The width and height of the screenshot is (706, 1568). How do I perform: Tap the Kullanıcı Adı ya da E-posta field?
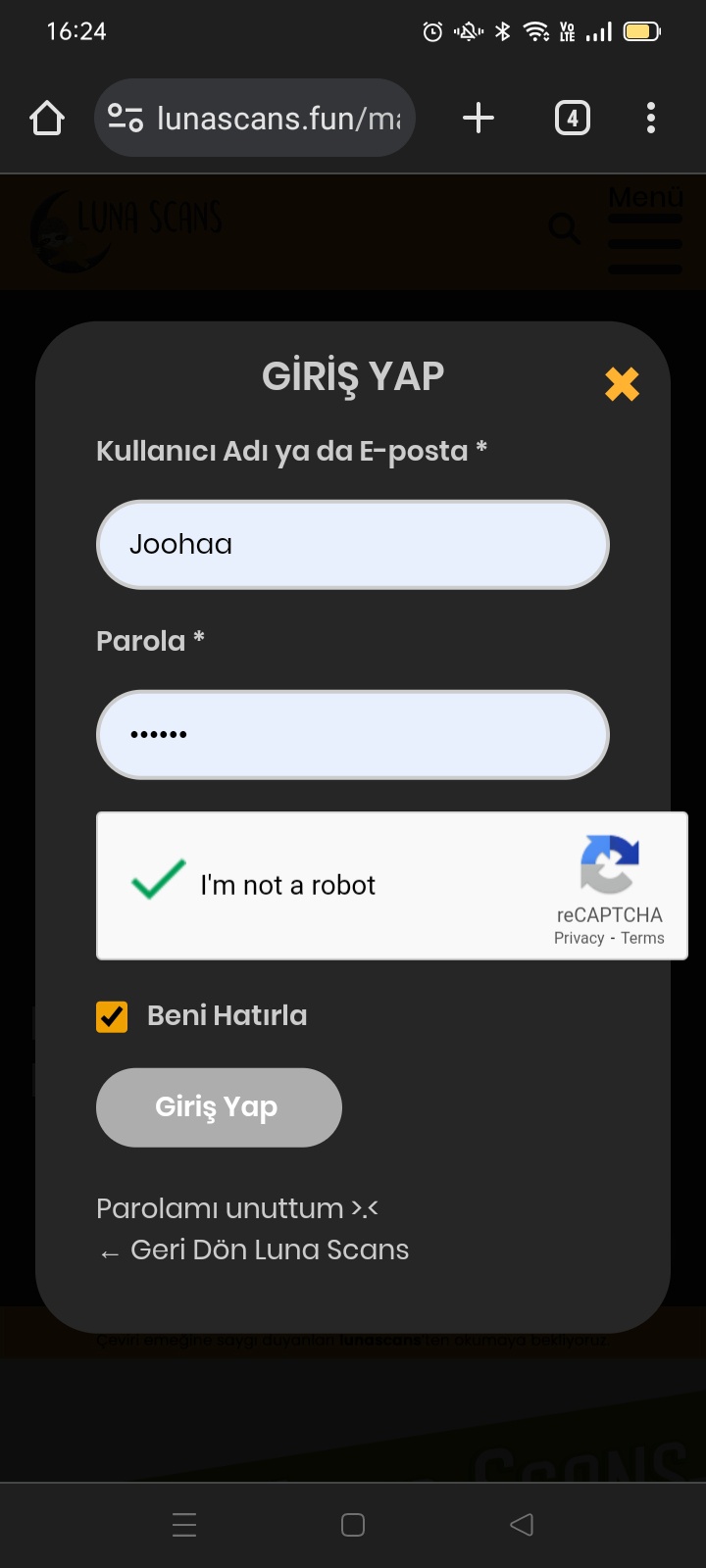tap(353, 545)
